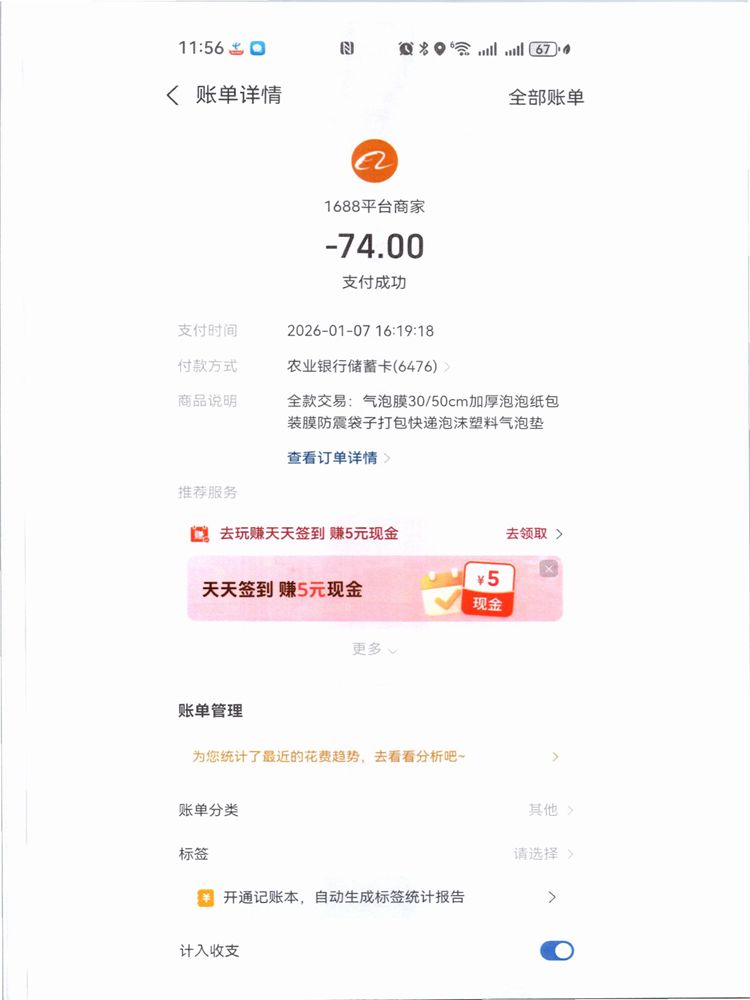The height and width of the screenshot is (1000, 750).
Task: Expand 更多 recommended services
Action: click(x=374, y=649)
